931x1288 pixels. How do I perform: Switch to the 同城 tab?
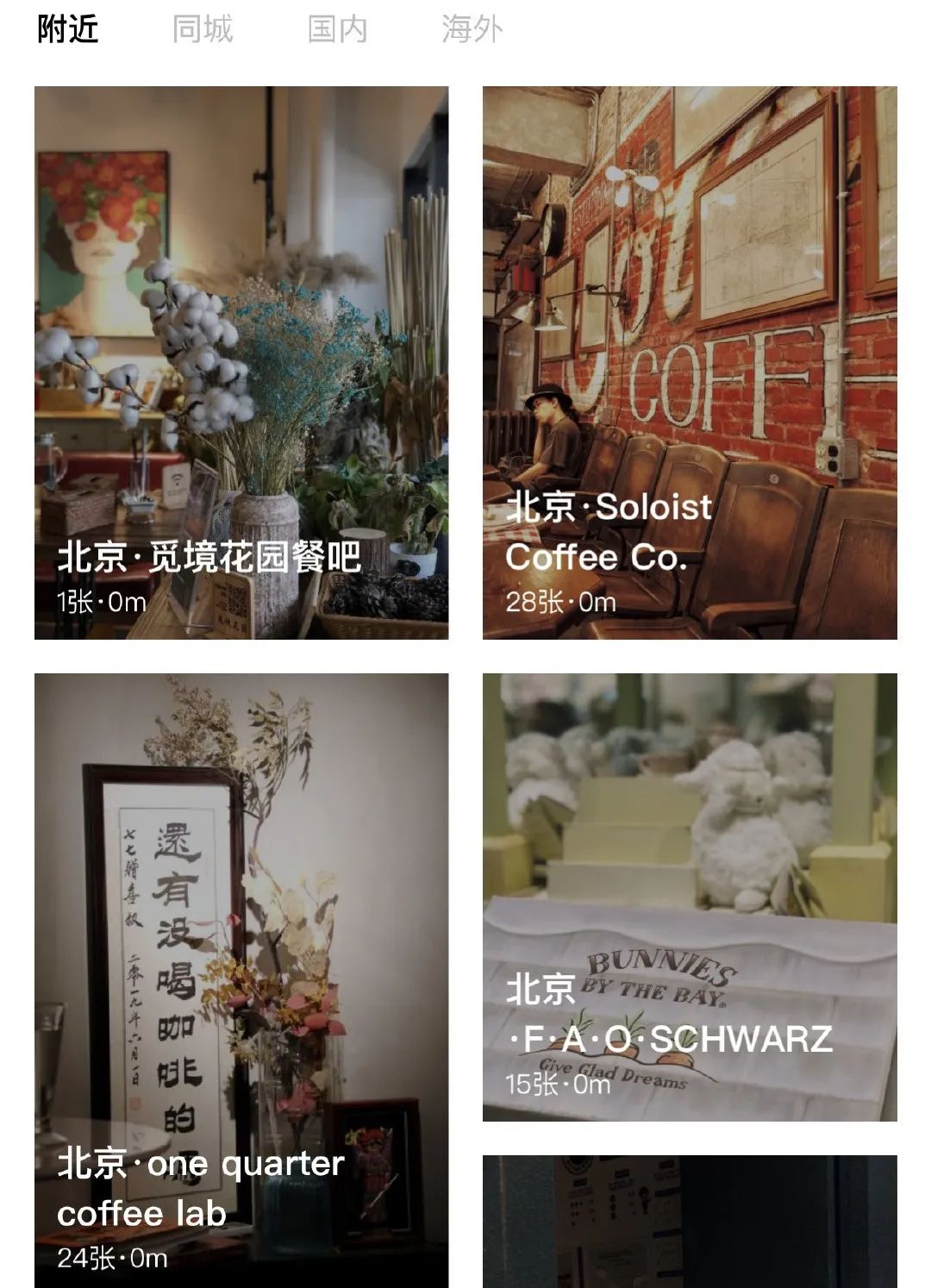click(203, 29)
